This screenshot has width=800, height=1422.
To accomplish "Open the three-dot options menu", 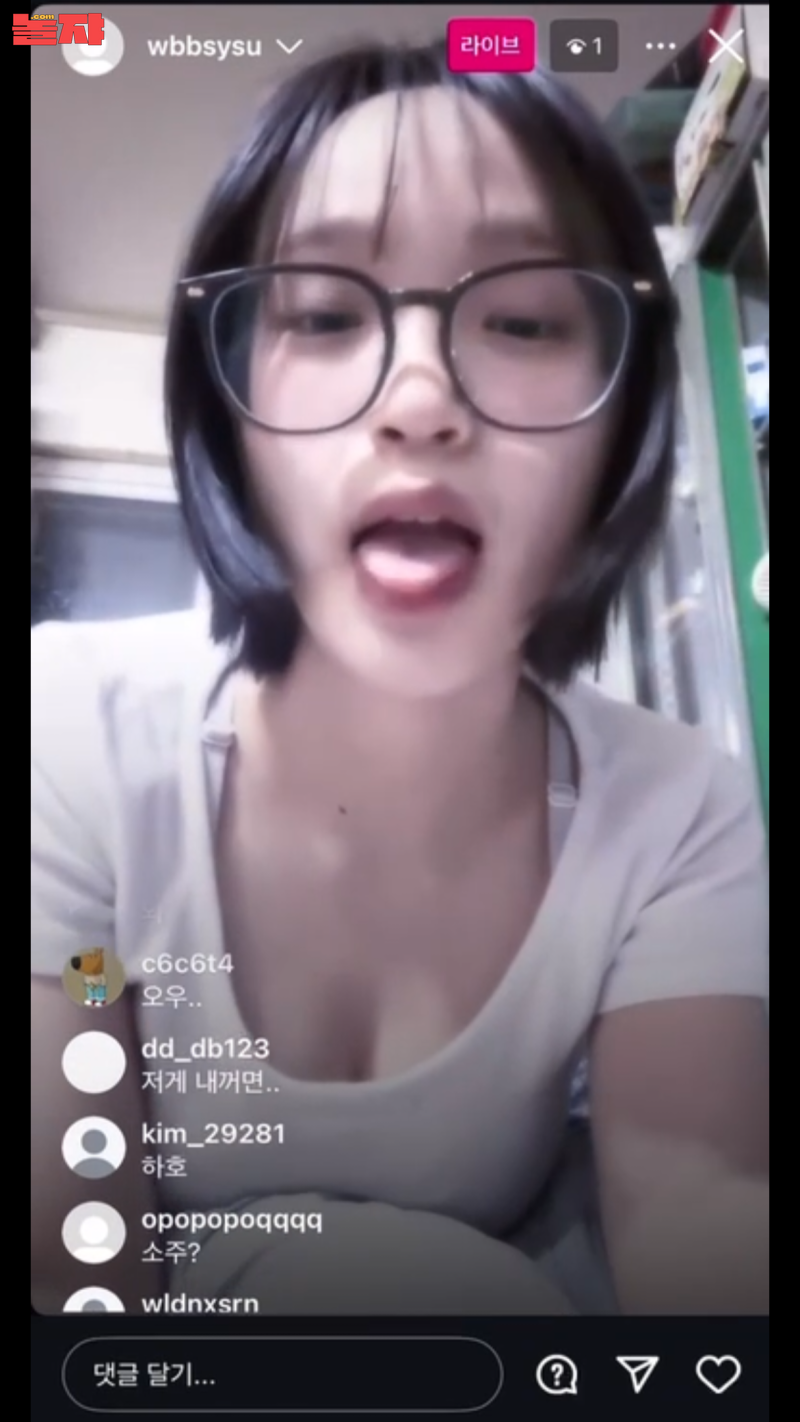I will 660,46.
